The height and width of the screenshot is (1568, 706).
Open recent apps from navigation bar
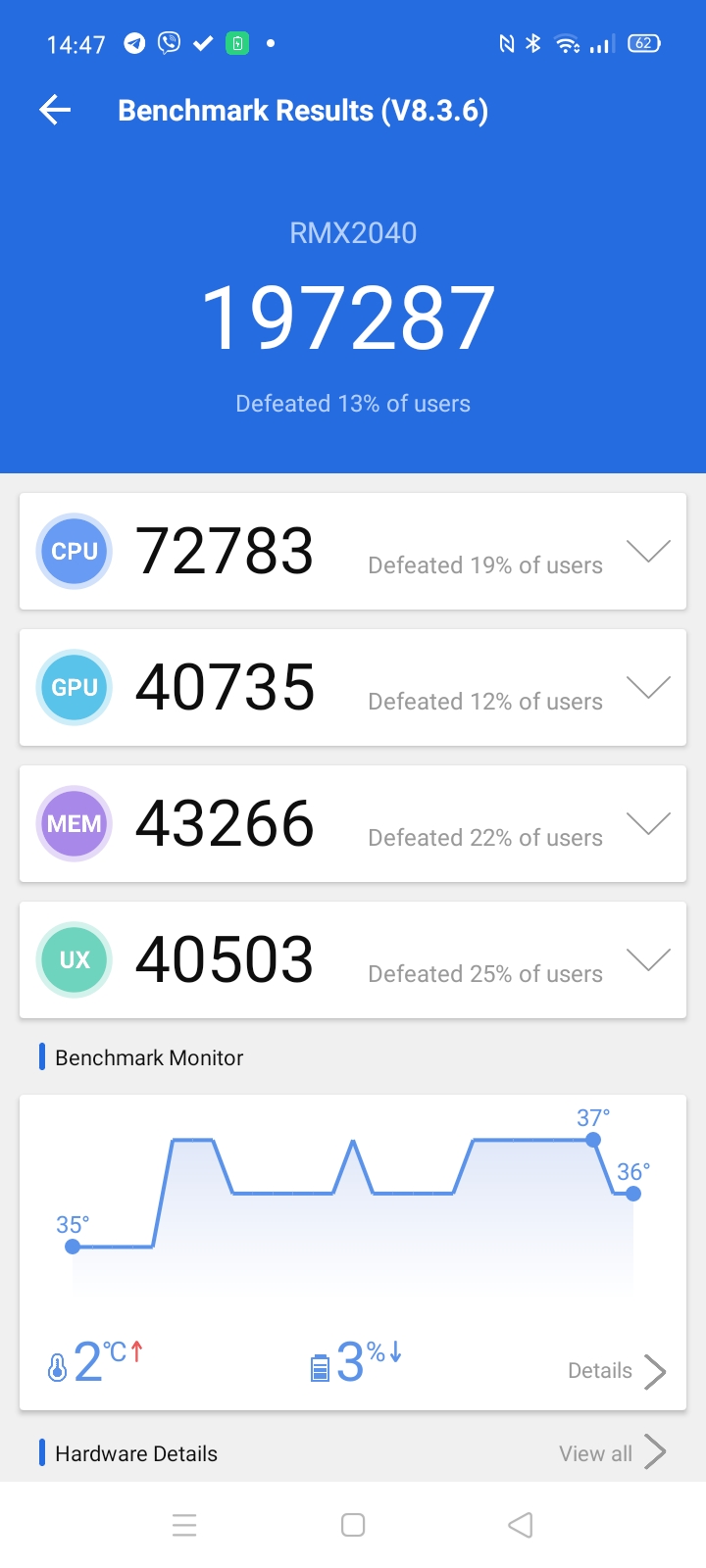tap(184, 1525)
